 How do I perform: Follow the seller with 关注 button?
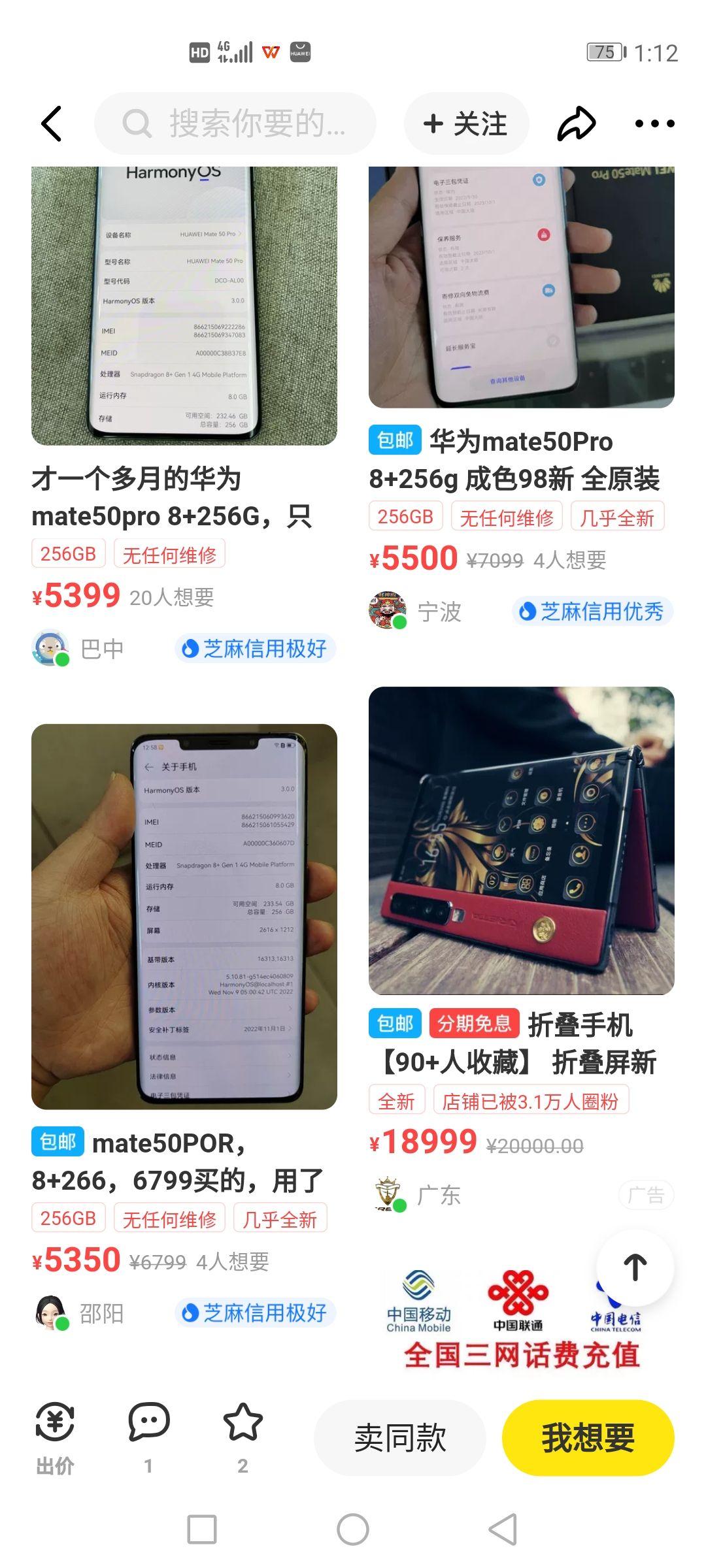pos(465,123)
